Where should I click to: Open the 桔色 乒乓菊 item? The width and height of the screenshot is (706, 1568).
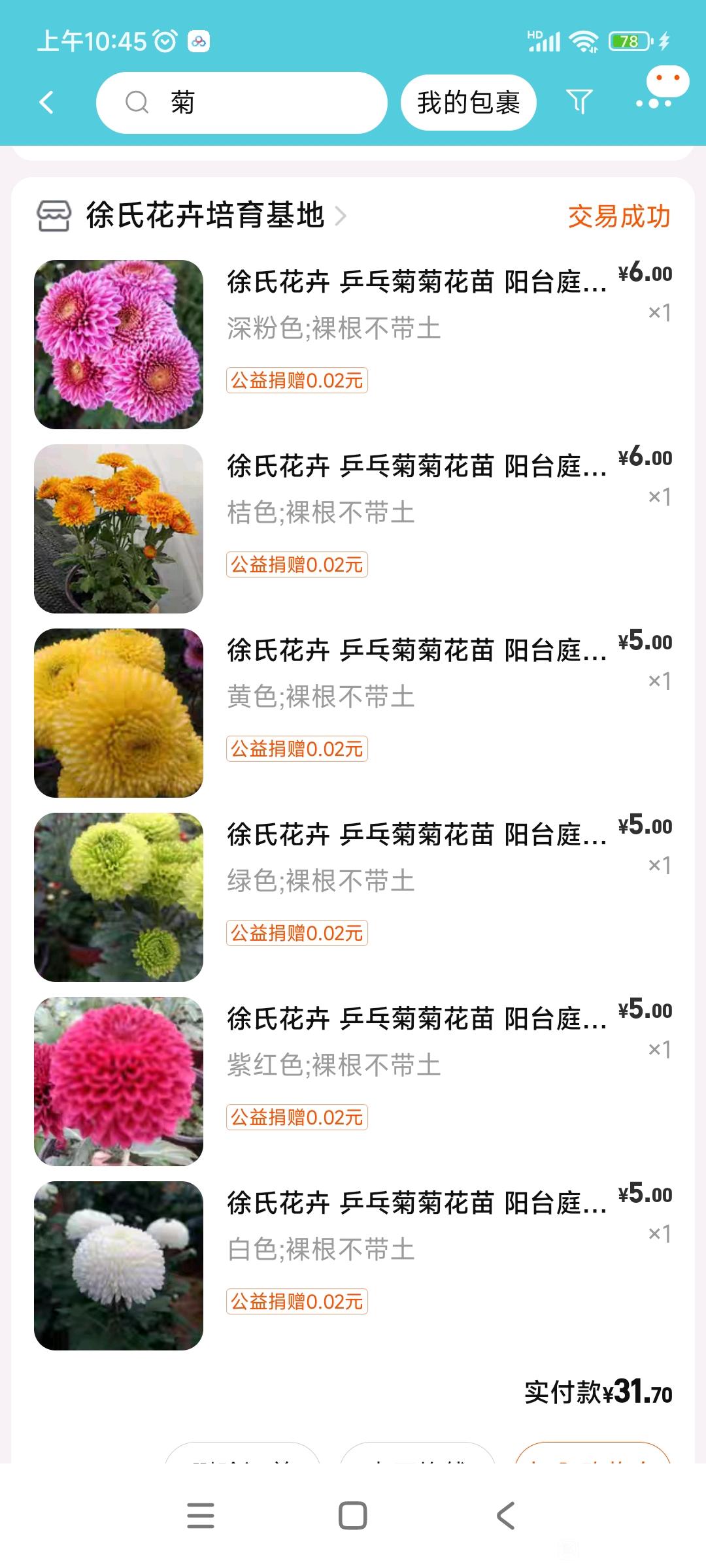point(353,529)
